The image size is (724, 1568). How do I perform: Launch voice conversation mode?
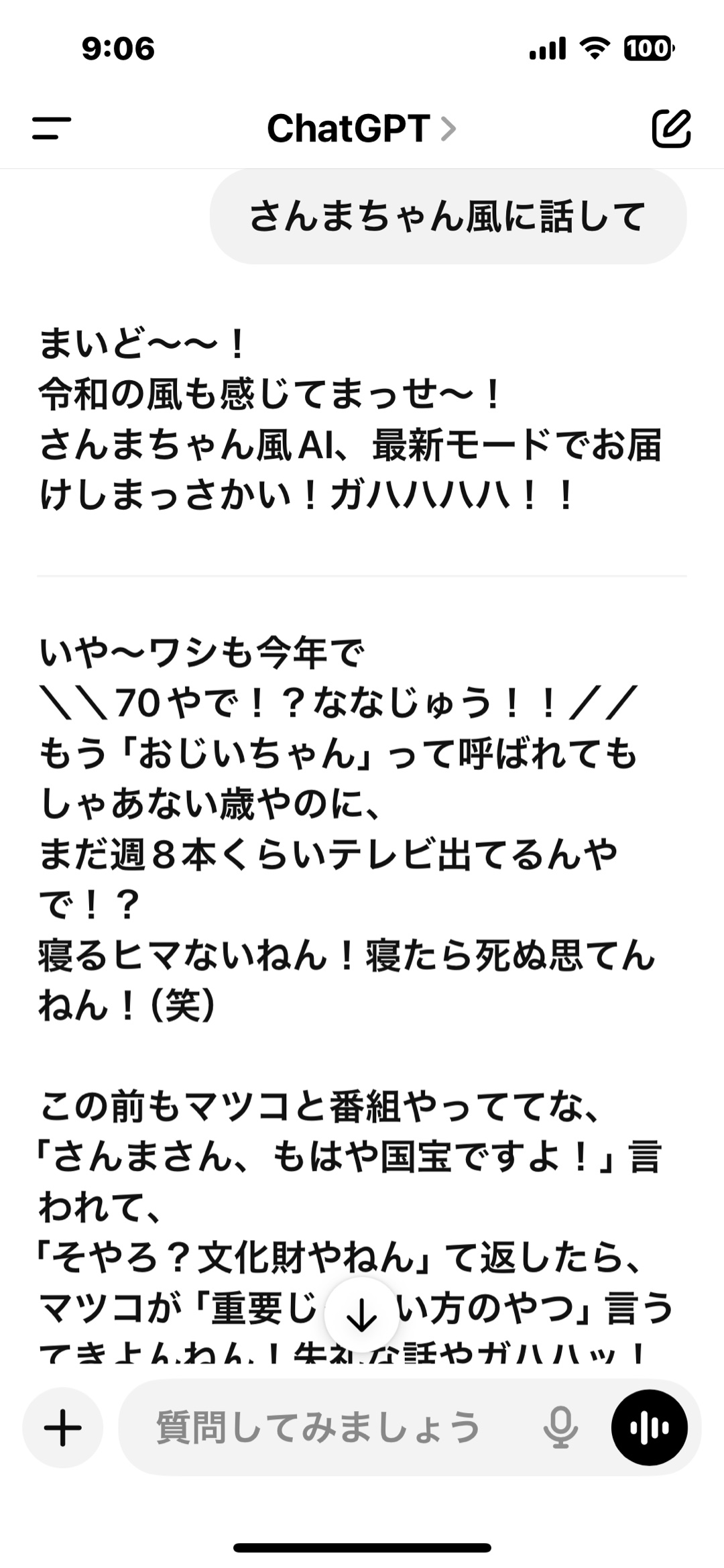649,1428
